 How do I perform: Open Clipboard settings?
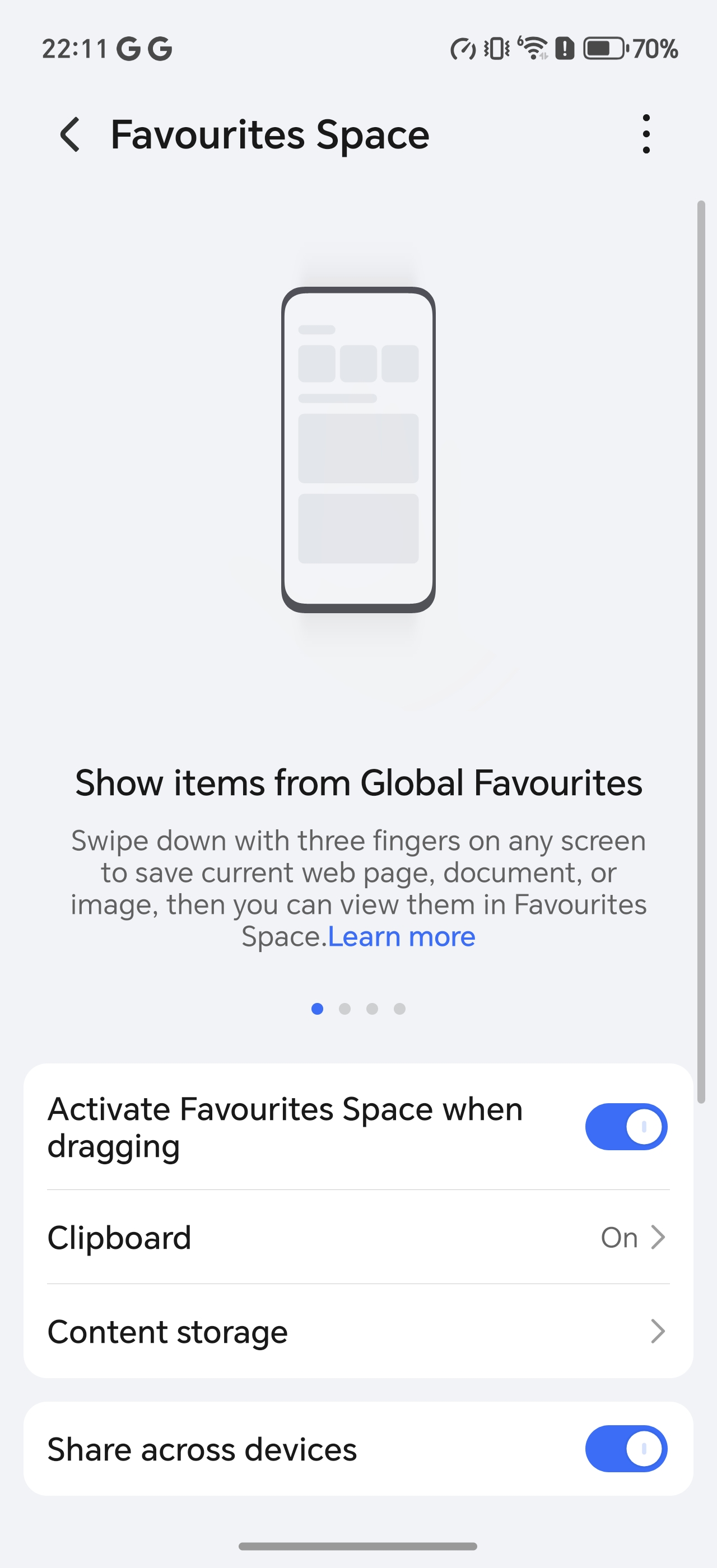coord(358,1238)
